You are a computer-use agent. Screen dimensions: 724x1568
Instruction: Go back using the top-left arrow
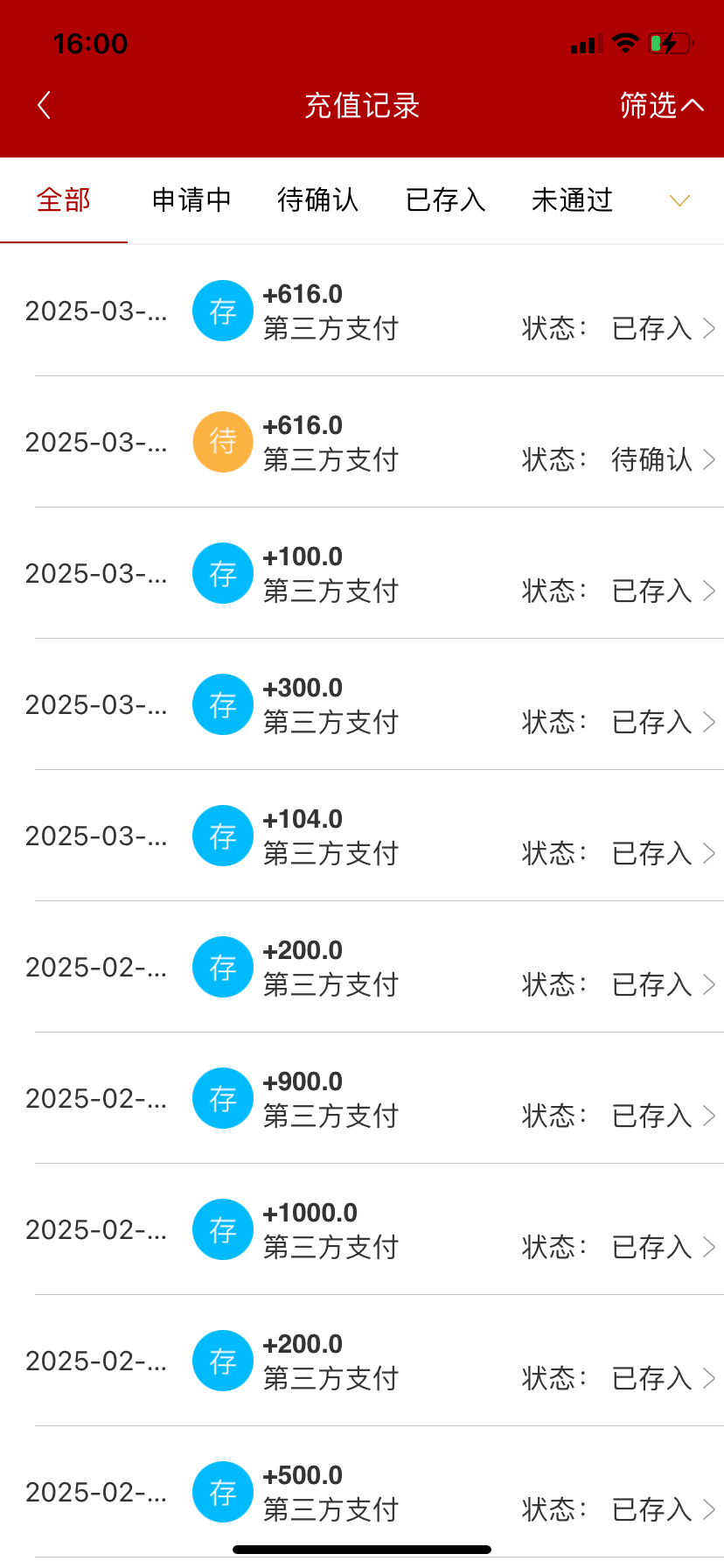[x=45, y=105]
